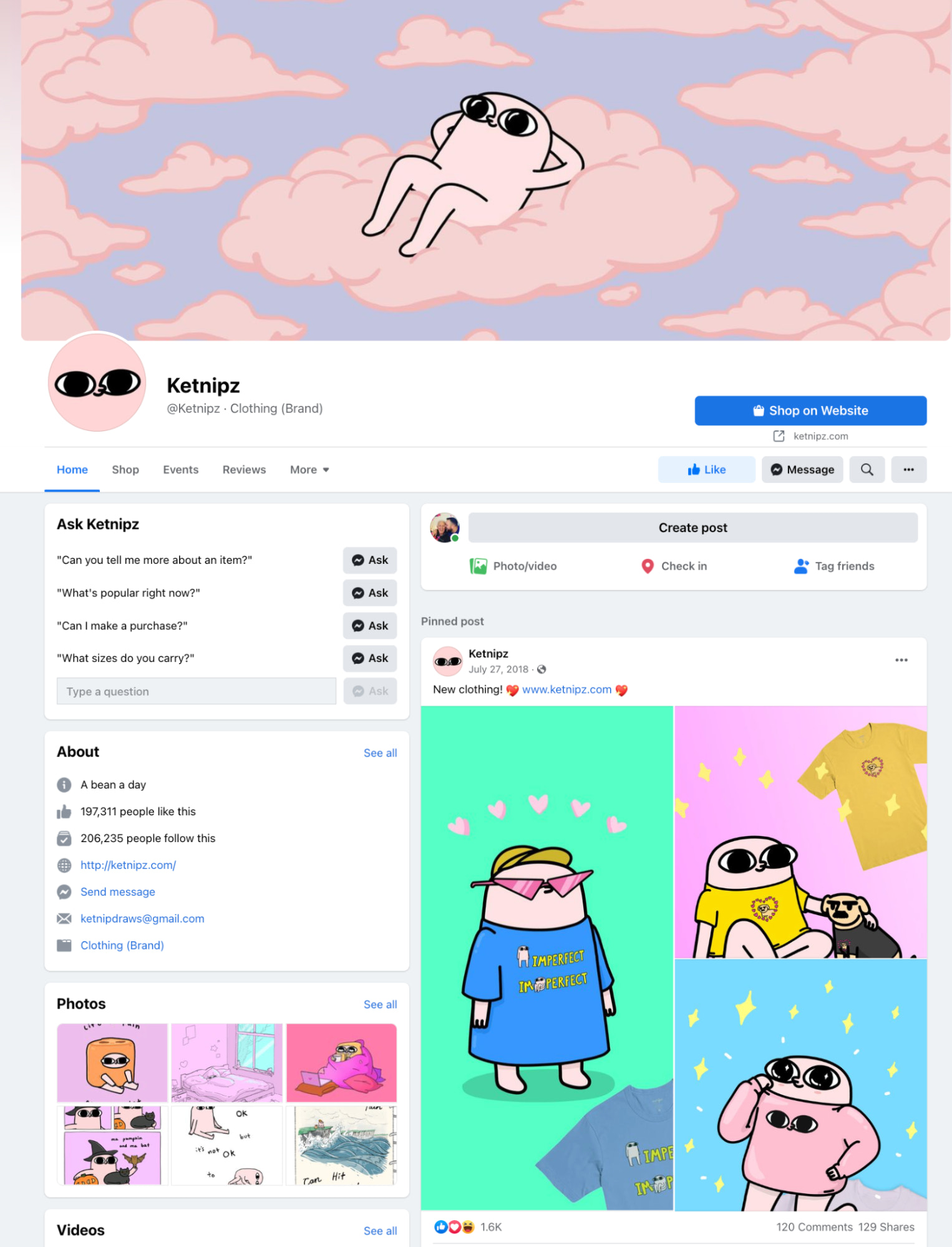Message the Ketnipz page
The image size is (952, 1247).
point(802,470)
